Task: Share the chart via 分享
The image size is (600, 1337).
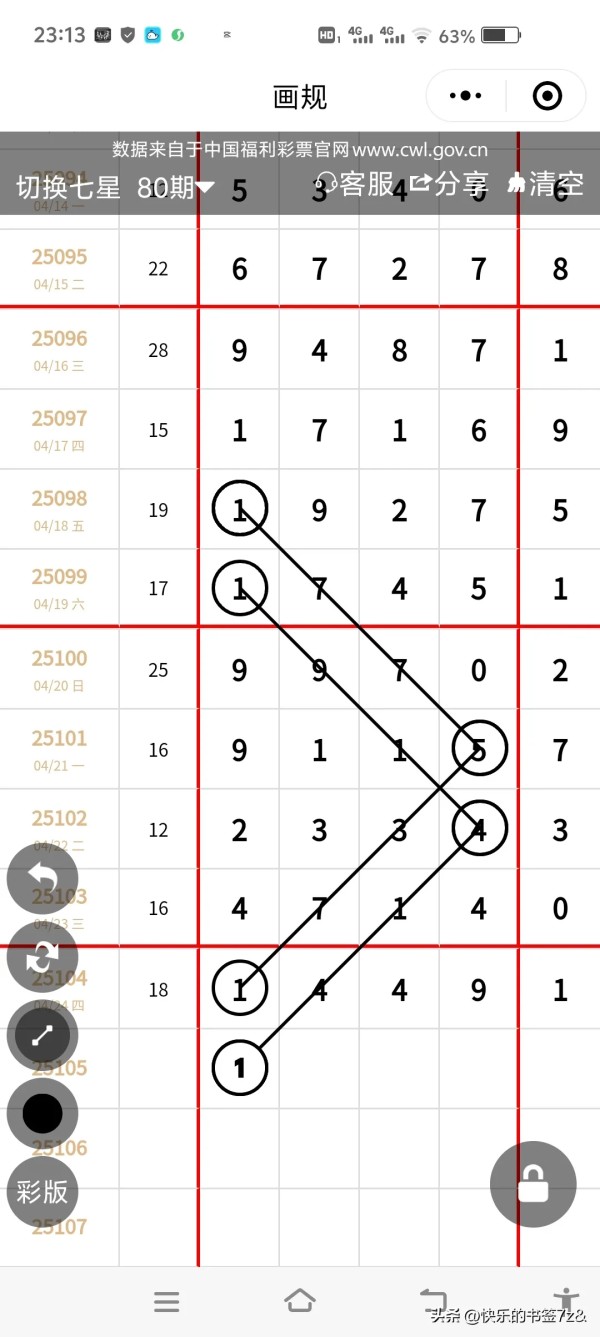Action: pos(449,183)
